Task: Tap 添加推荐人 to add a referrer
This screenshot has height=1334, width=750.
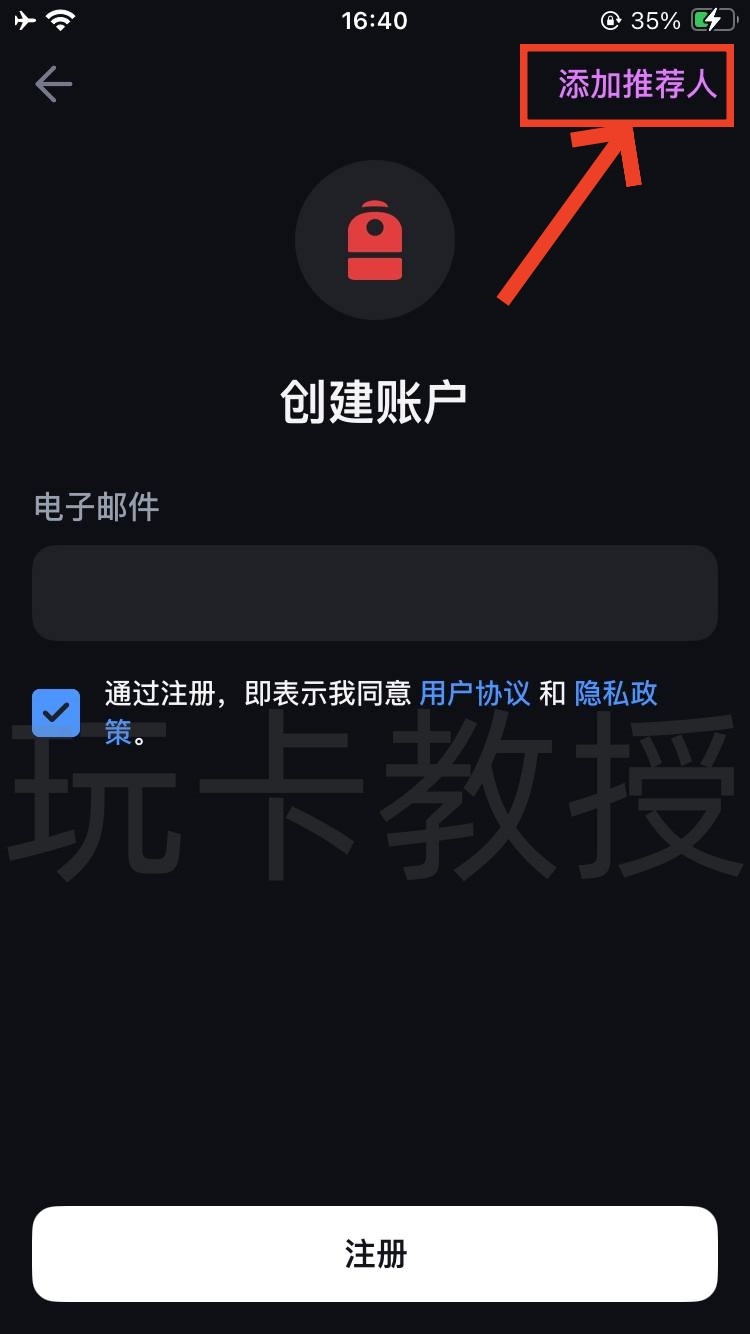Action: (637, 85)
